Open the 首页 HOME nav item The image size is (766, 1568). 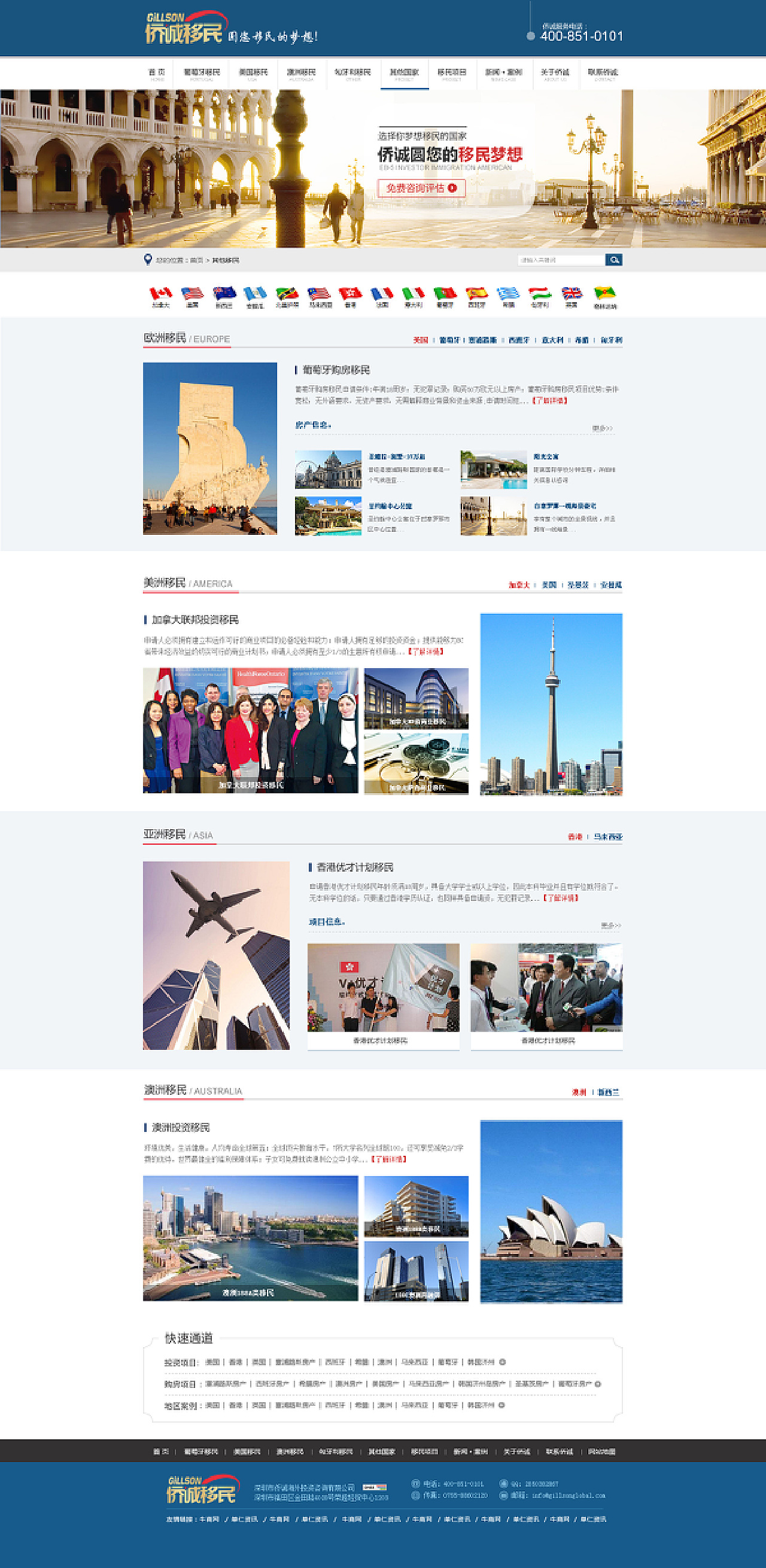tap(157, 74)
